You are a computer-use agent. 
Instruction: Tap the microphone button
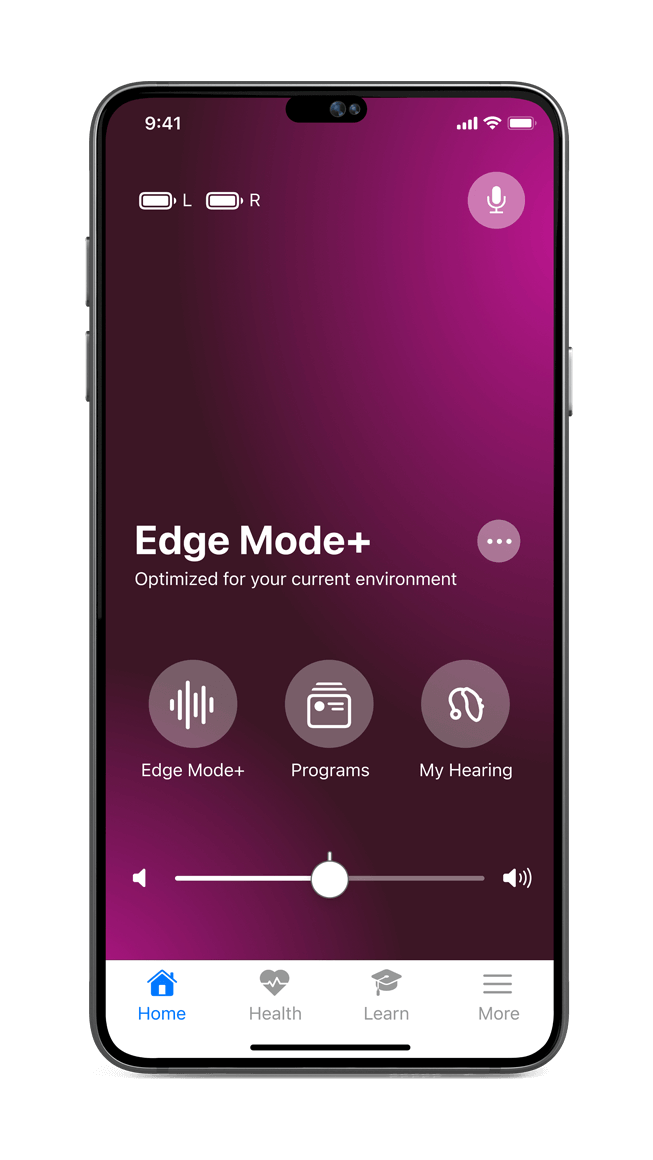pos(496,200)
